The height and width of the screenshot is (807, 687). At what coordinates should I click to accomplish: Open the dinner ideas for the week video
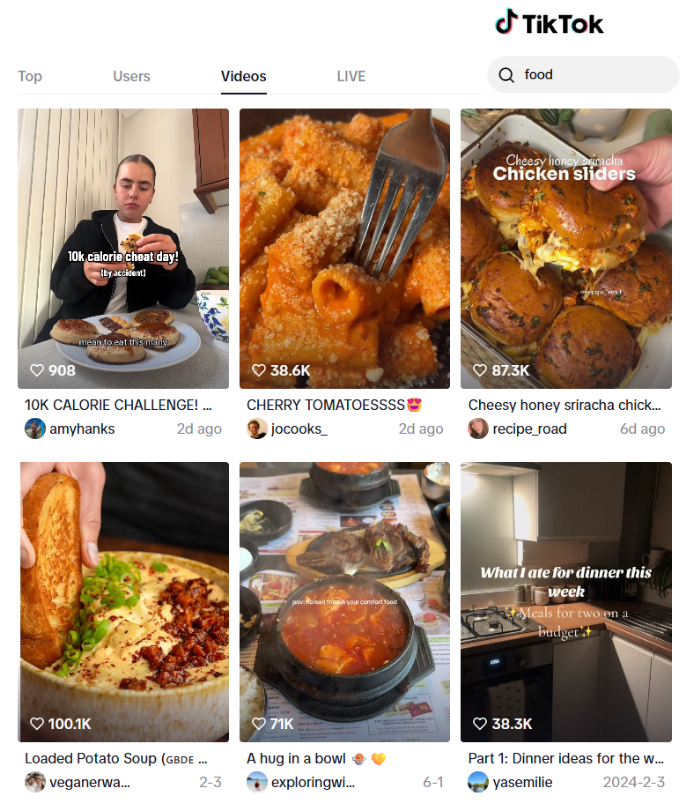(x=566, y=601)
